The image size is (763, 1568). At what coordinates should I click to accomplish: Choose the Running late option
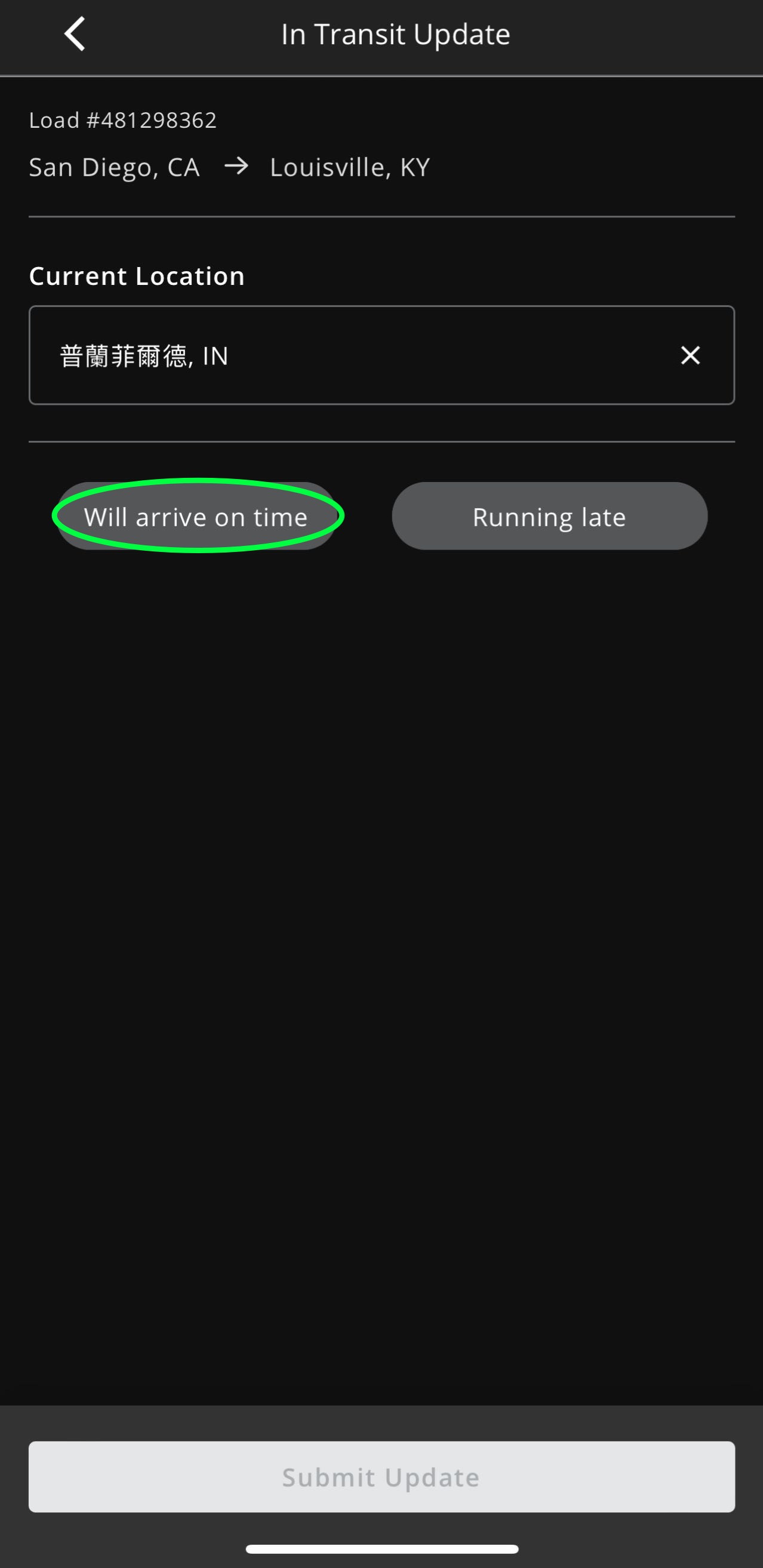(x=549, y=516)
